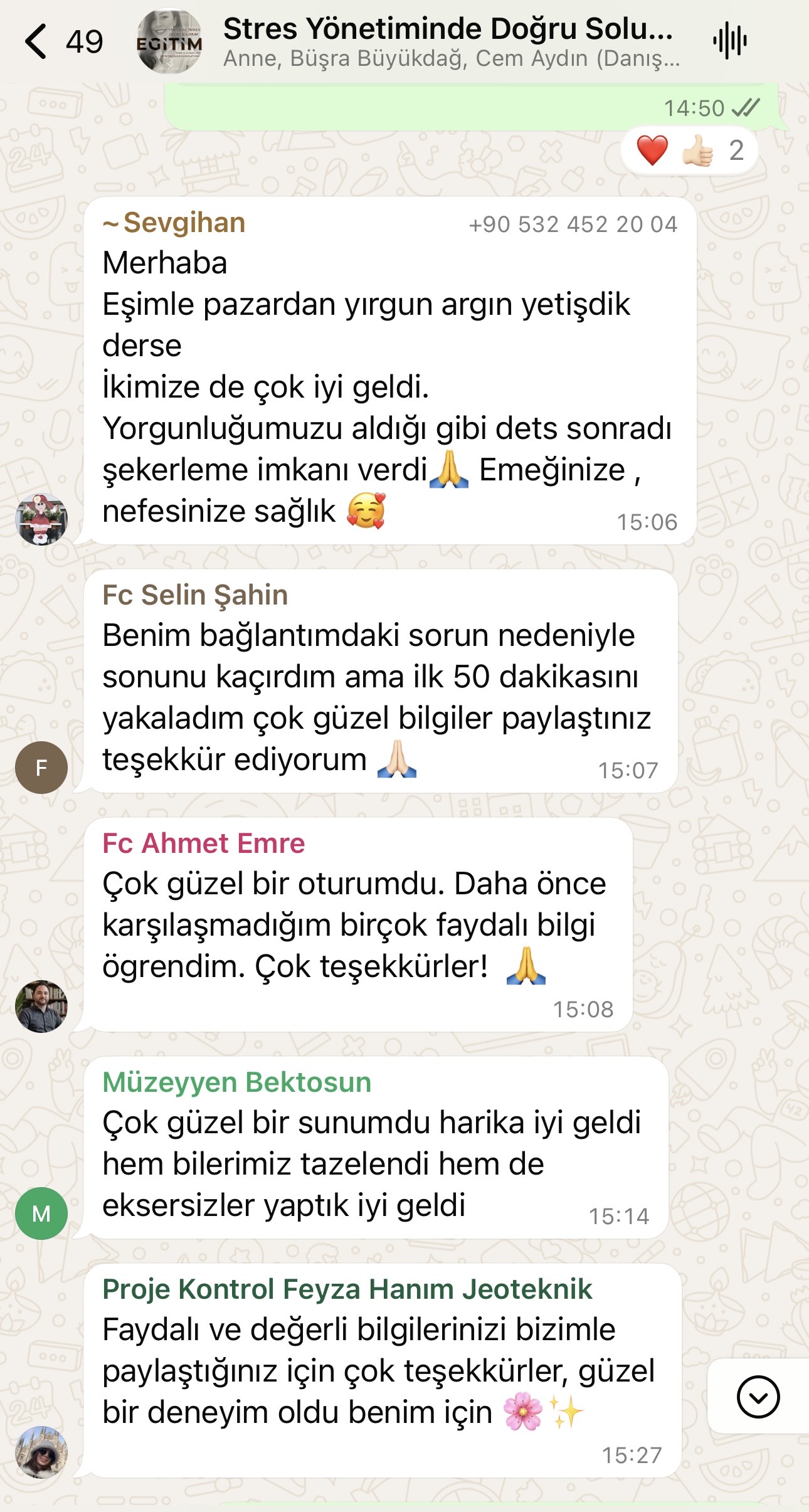Open the group info from the title
Viewport: 809px width, 1512px height.
[x=448, y=29]
